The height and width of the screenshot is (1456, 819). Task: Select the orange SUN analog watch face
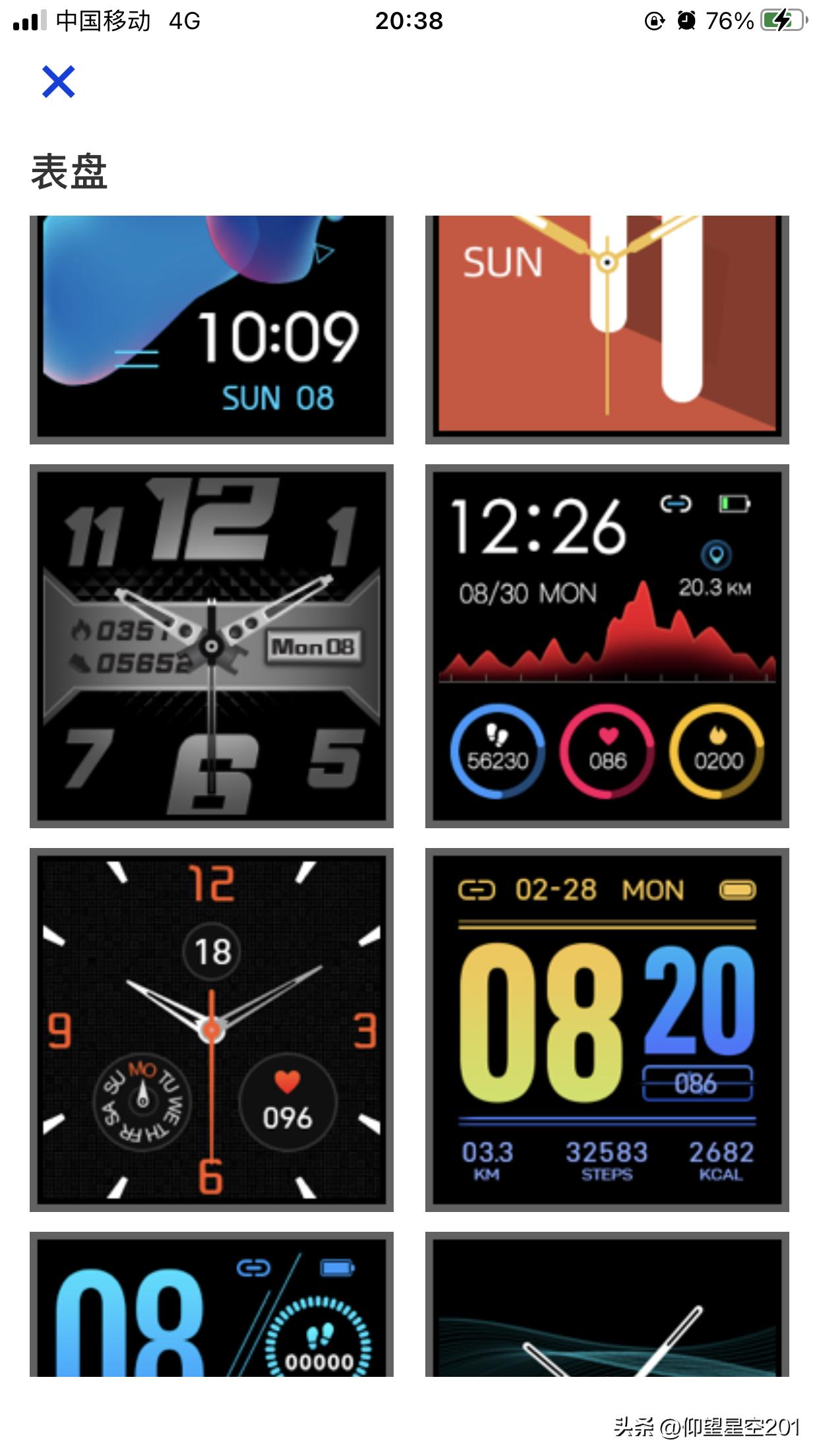607,328
